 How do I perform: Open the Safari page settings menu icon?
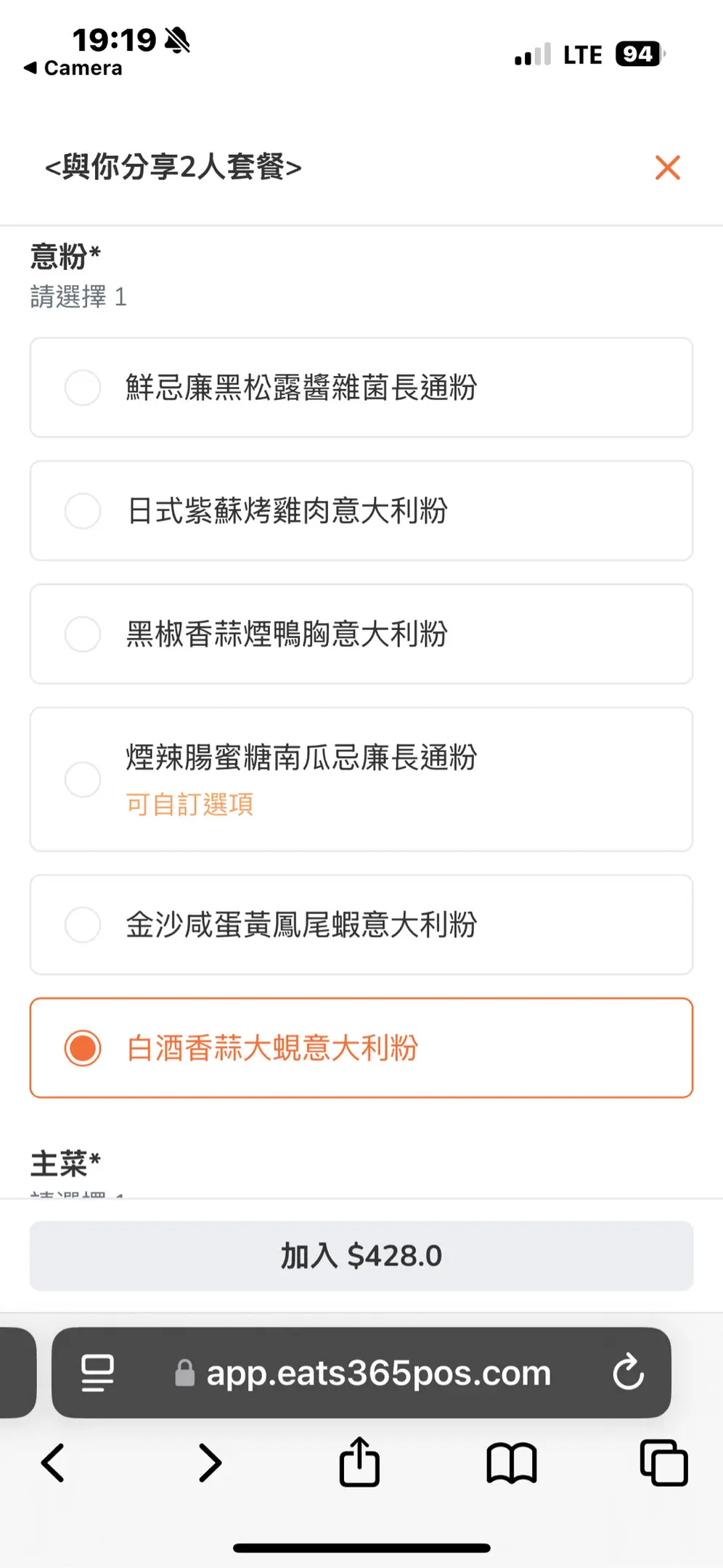(97, 1373)
